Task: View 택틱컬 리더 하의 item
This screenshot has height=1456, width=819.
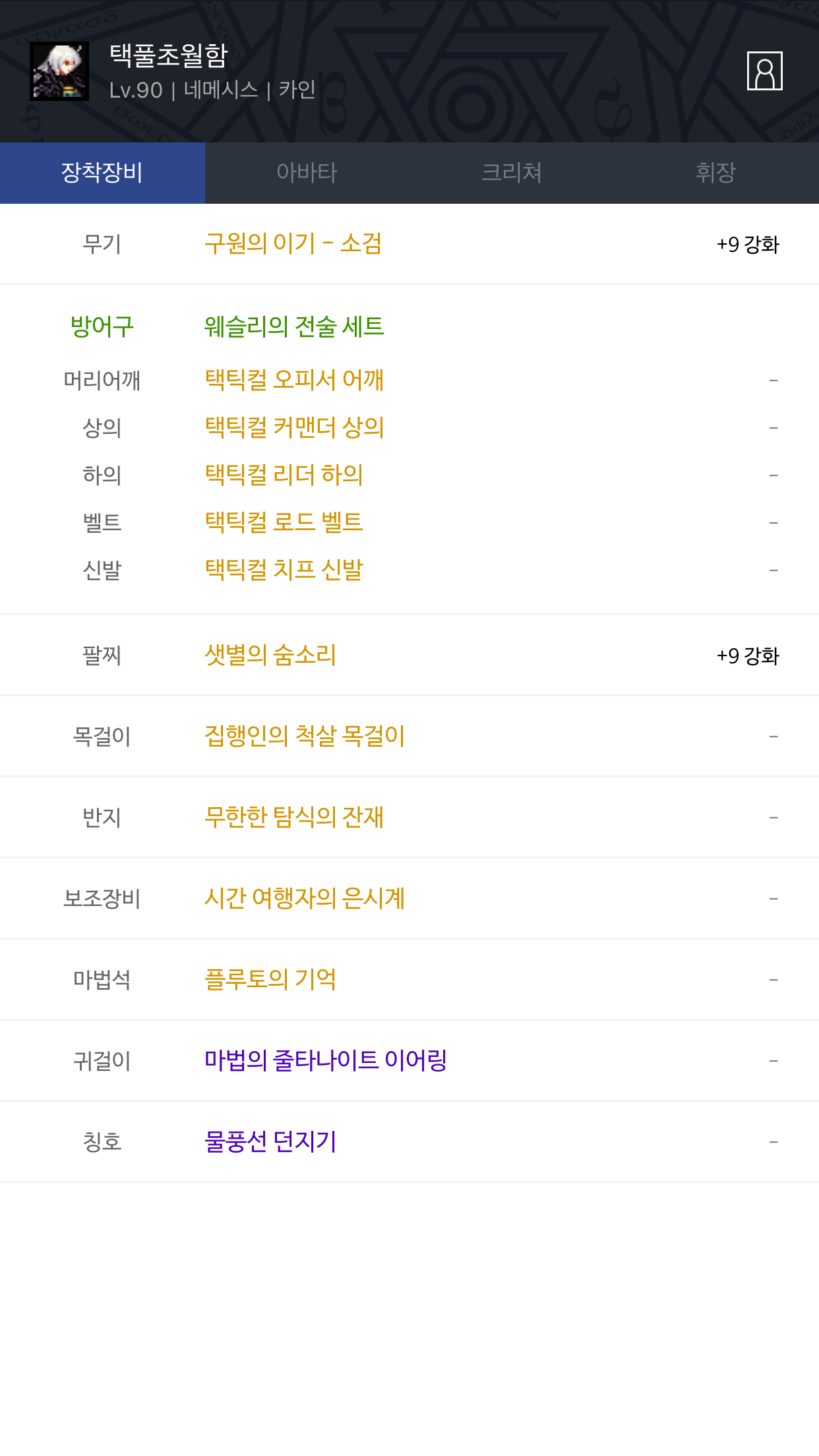Action: tap(284, 475)
